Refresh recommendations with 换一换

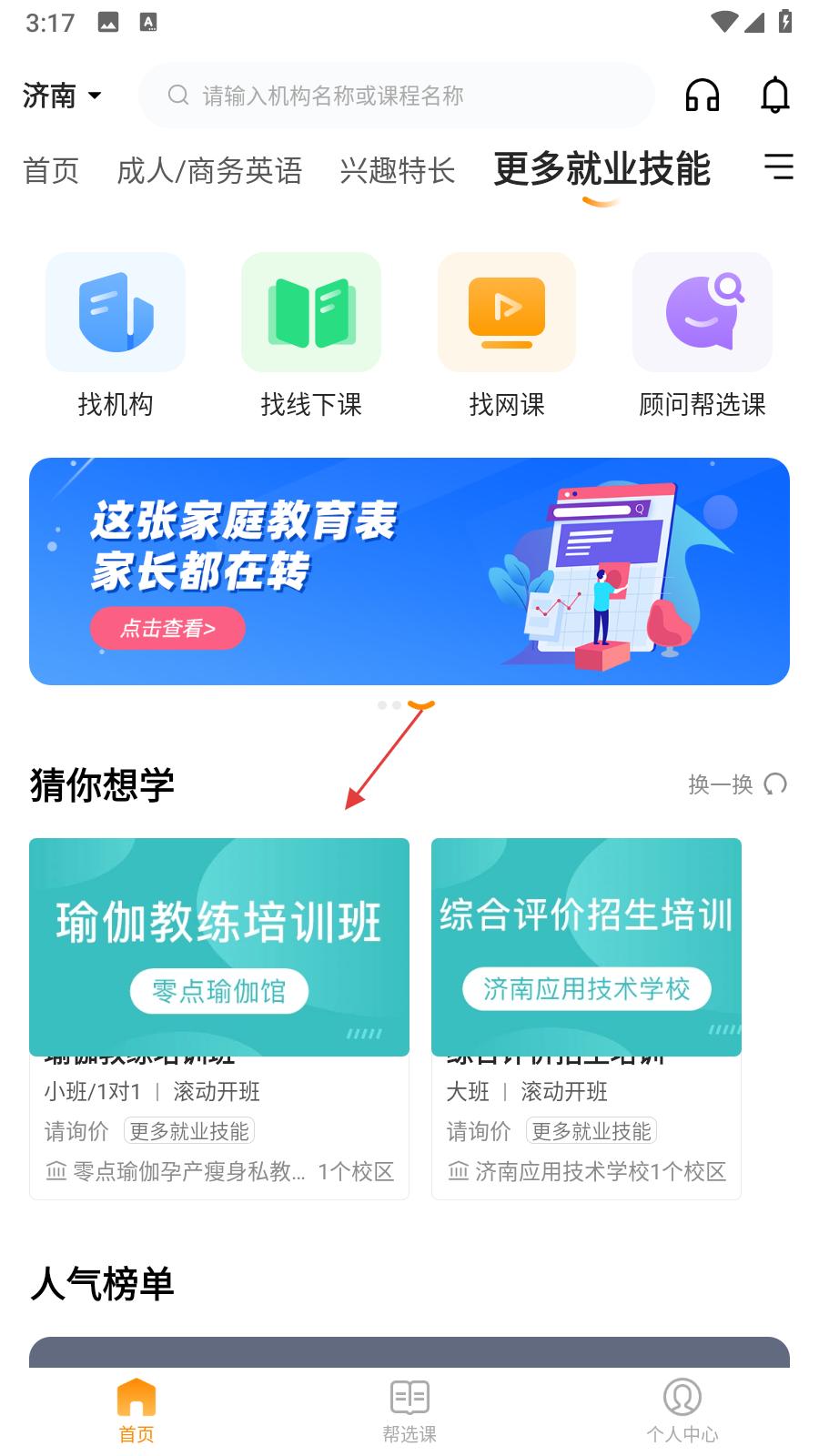point(736,784)
